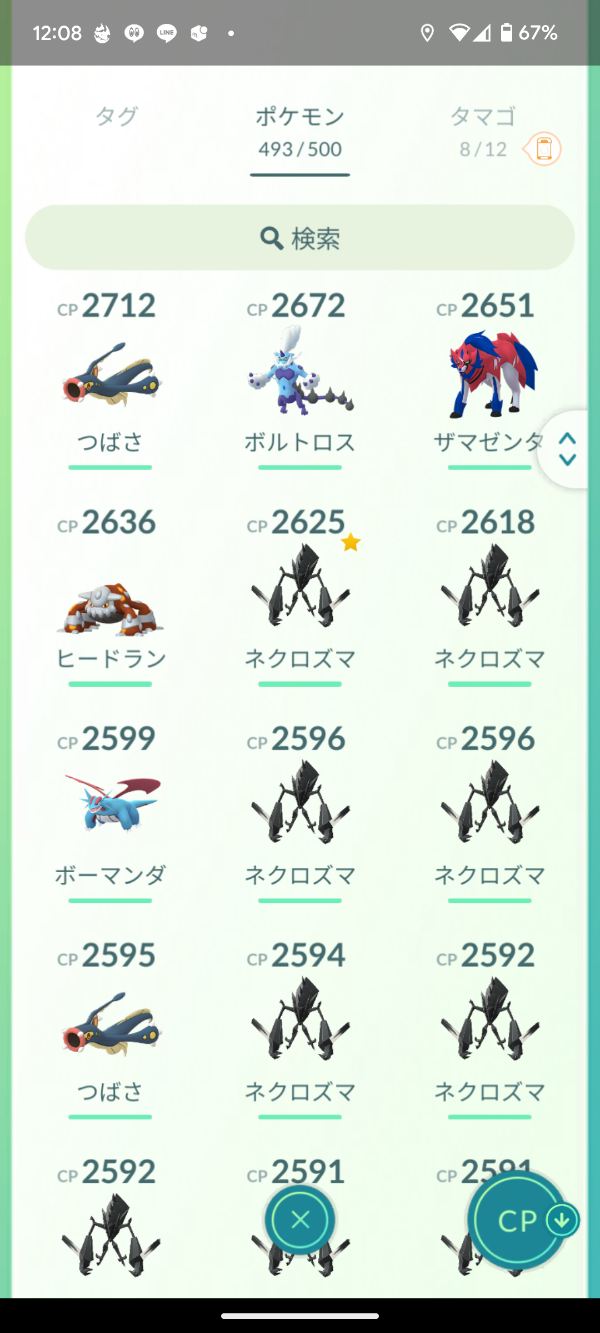Open the 検索 search field

click(300, 238)
